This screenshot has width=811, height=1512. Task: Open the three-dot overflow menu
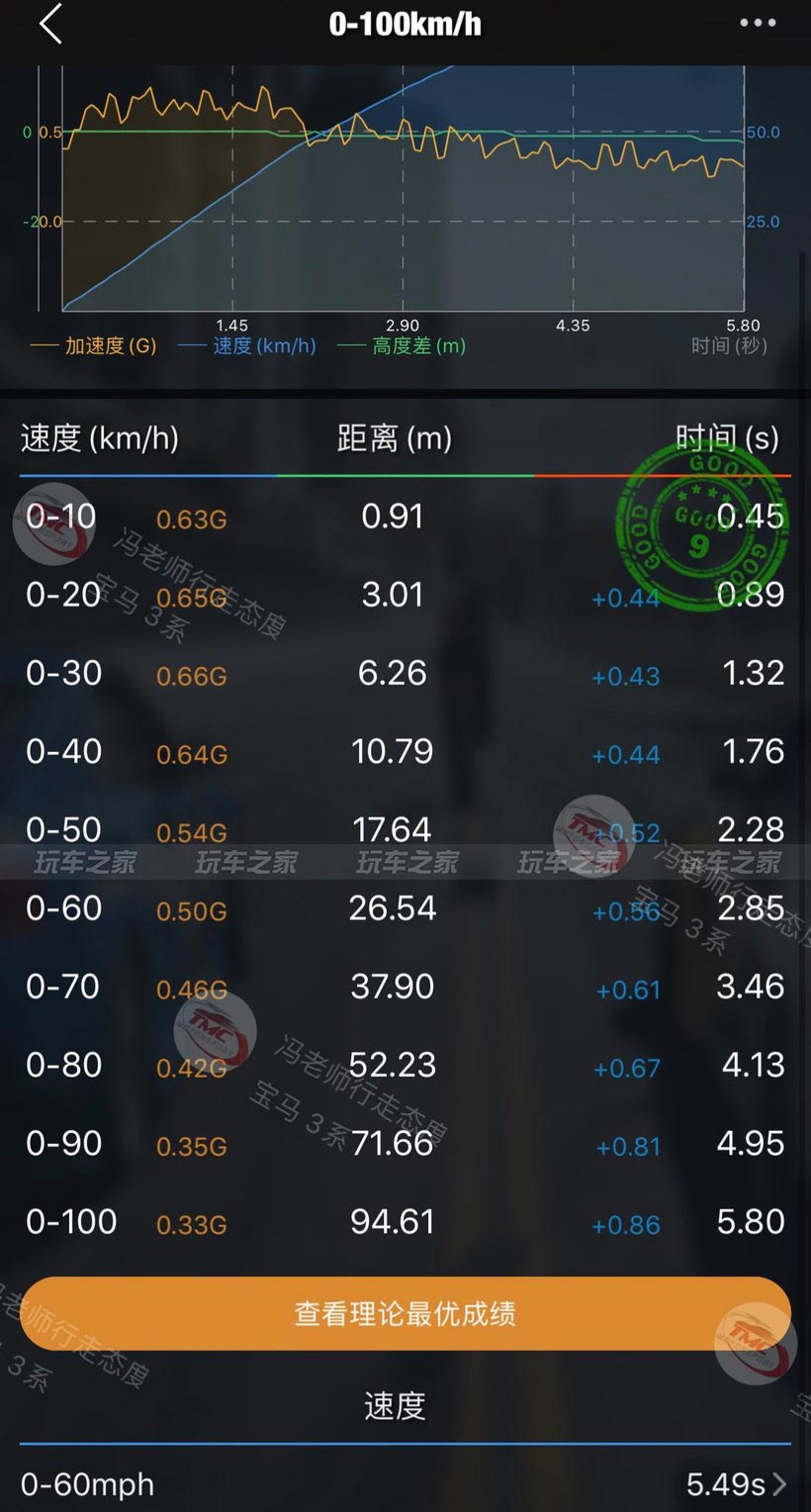(x=758, y=23)
